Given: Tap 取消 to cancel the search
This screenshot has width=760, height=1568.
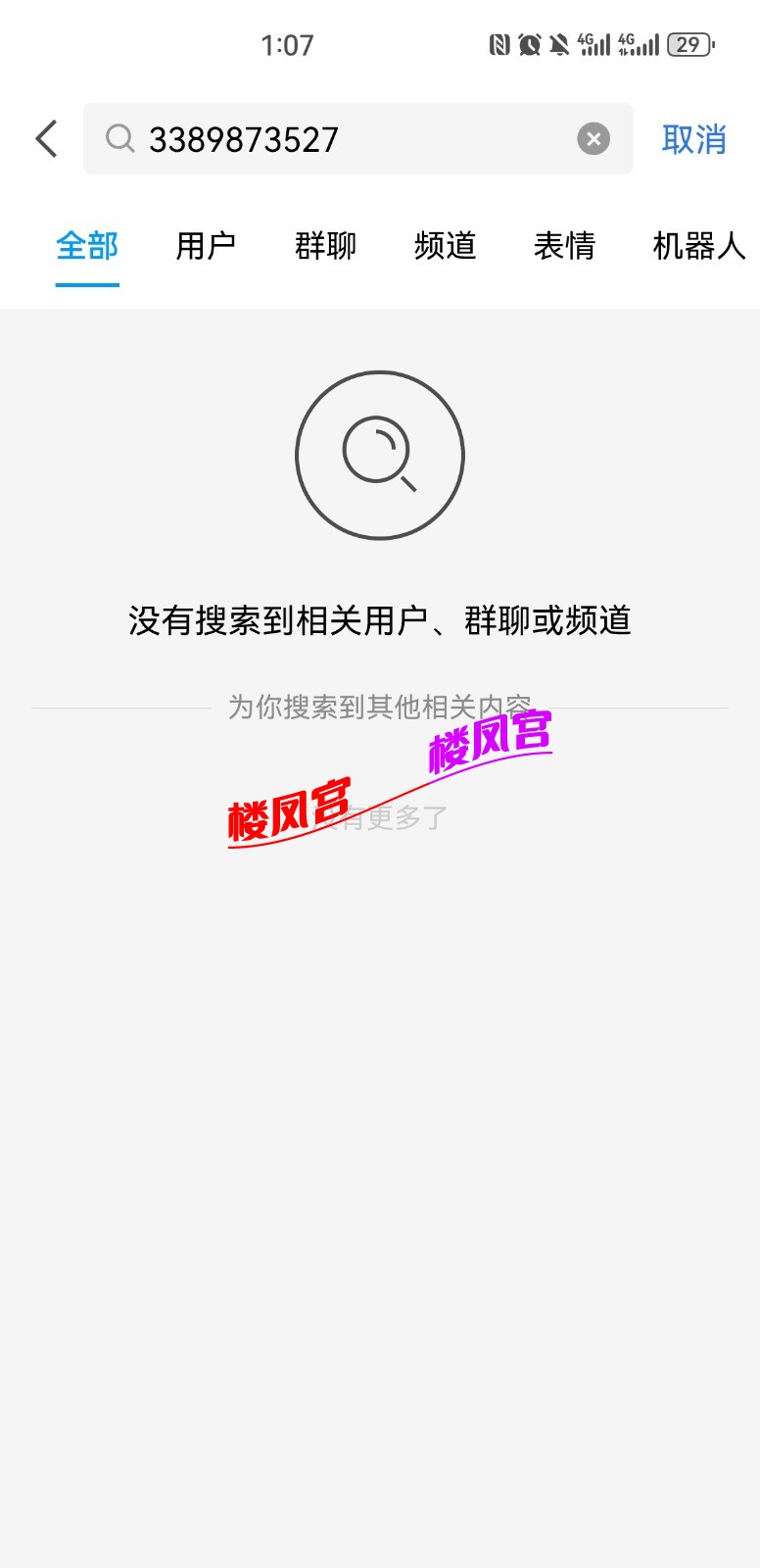Looking at the screenshot, I should (695, 138).
